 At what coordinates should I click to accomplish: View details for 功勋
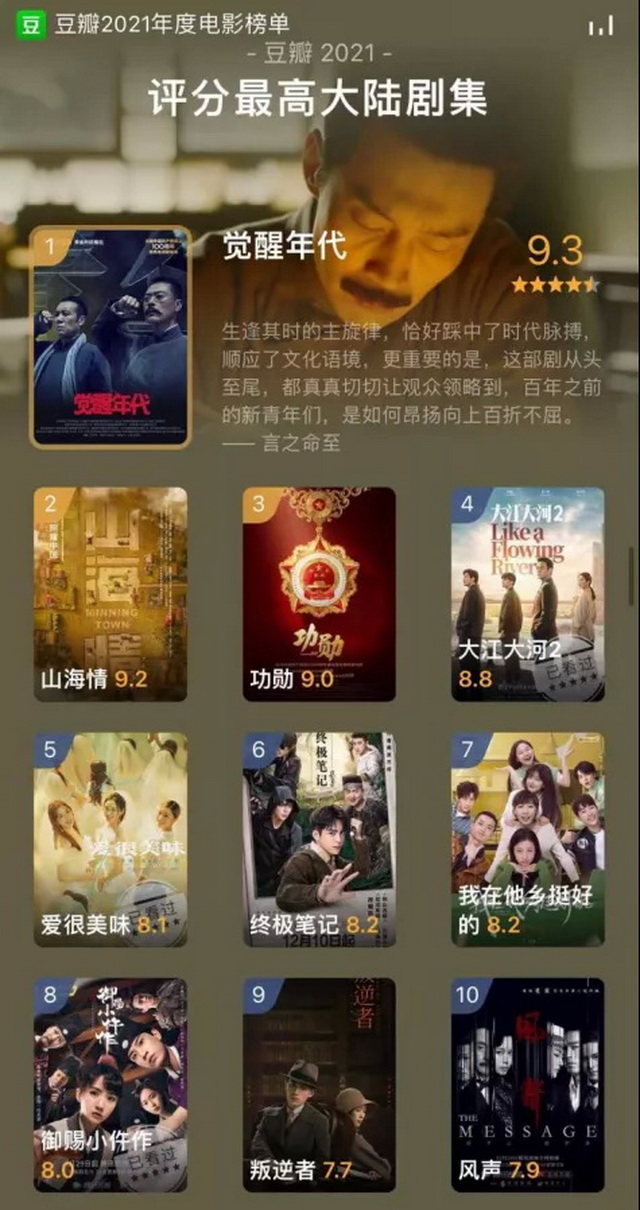pyautogui.click(x=319, y=593)
